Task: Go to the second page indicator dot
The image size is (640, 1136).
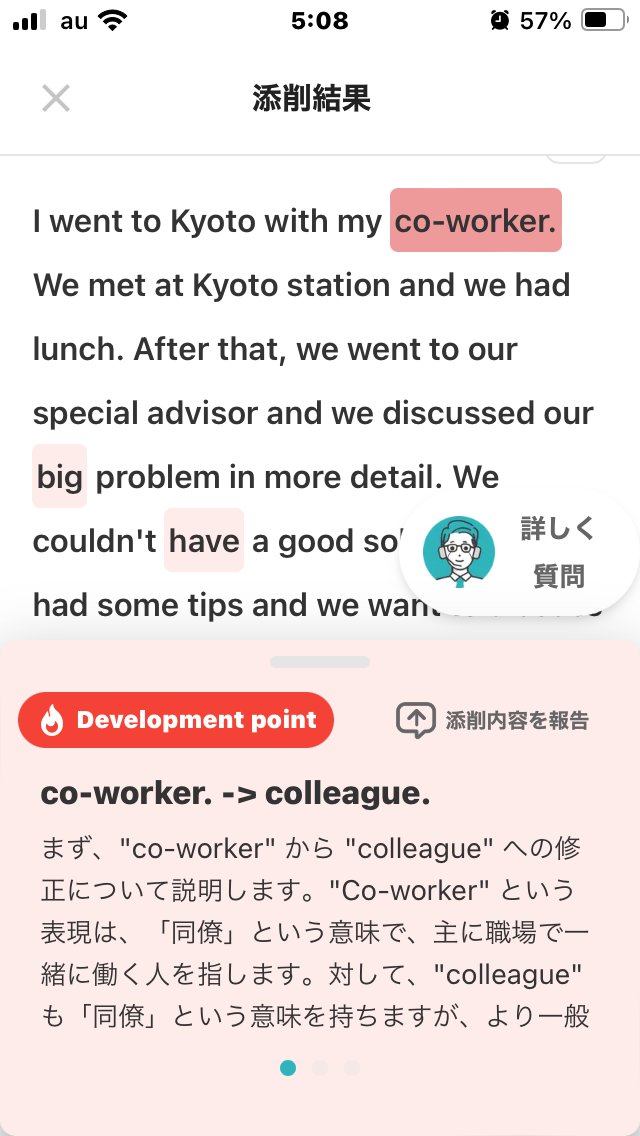Action: 320,1067
